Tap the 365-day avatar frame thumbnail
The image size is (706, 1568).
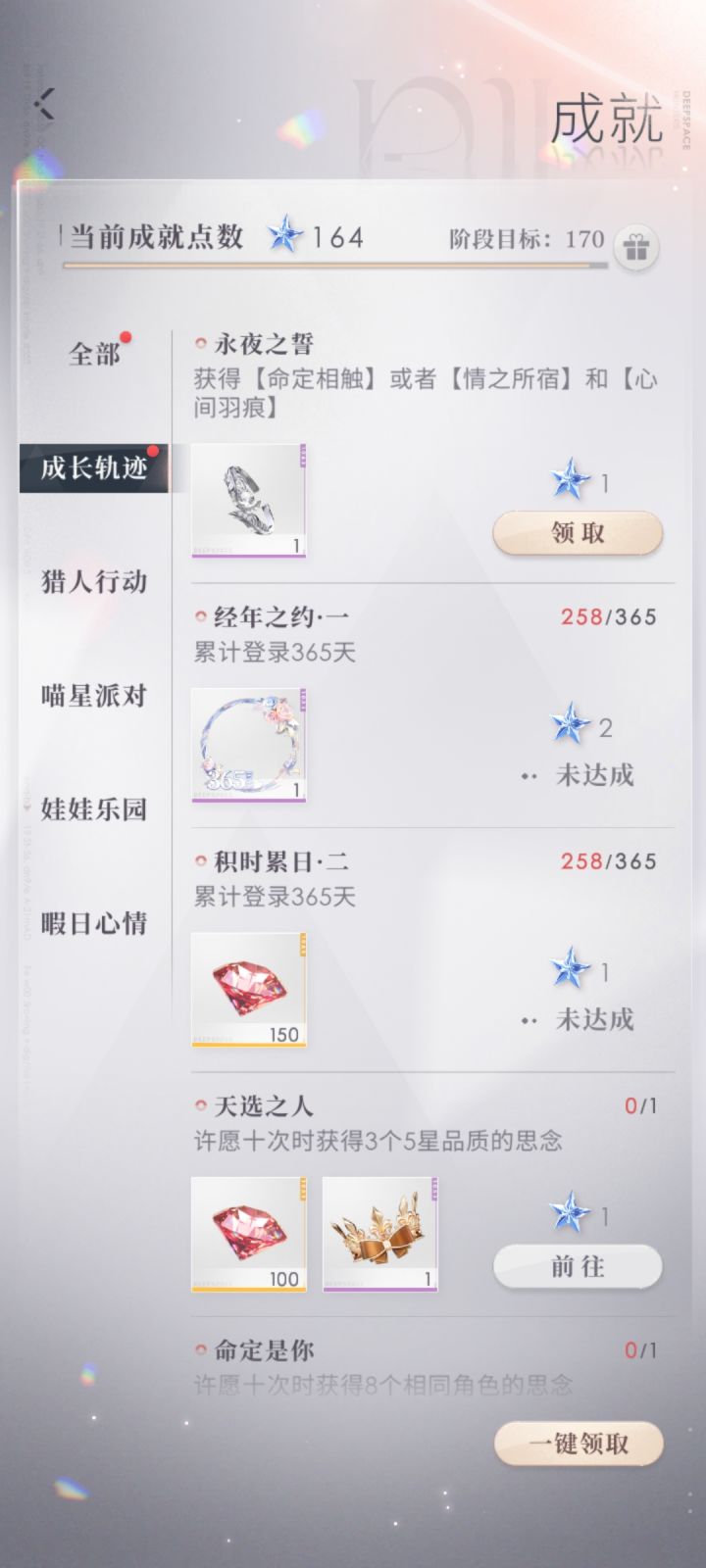click(x=247, y=743)
